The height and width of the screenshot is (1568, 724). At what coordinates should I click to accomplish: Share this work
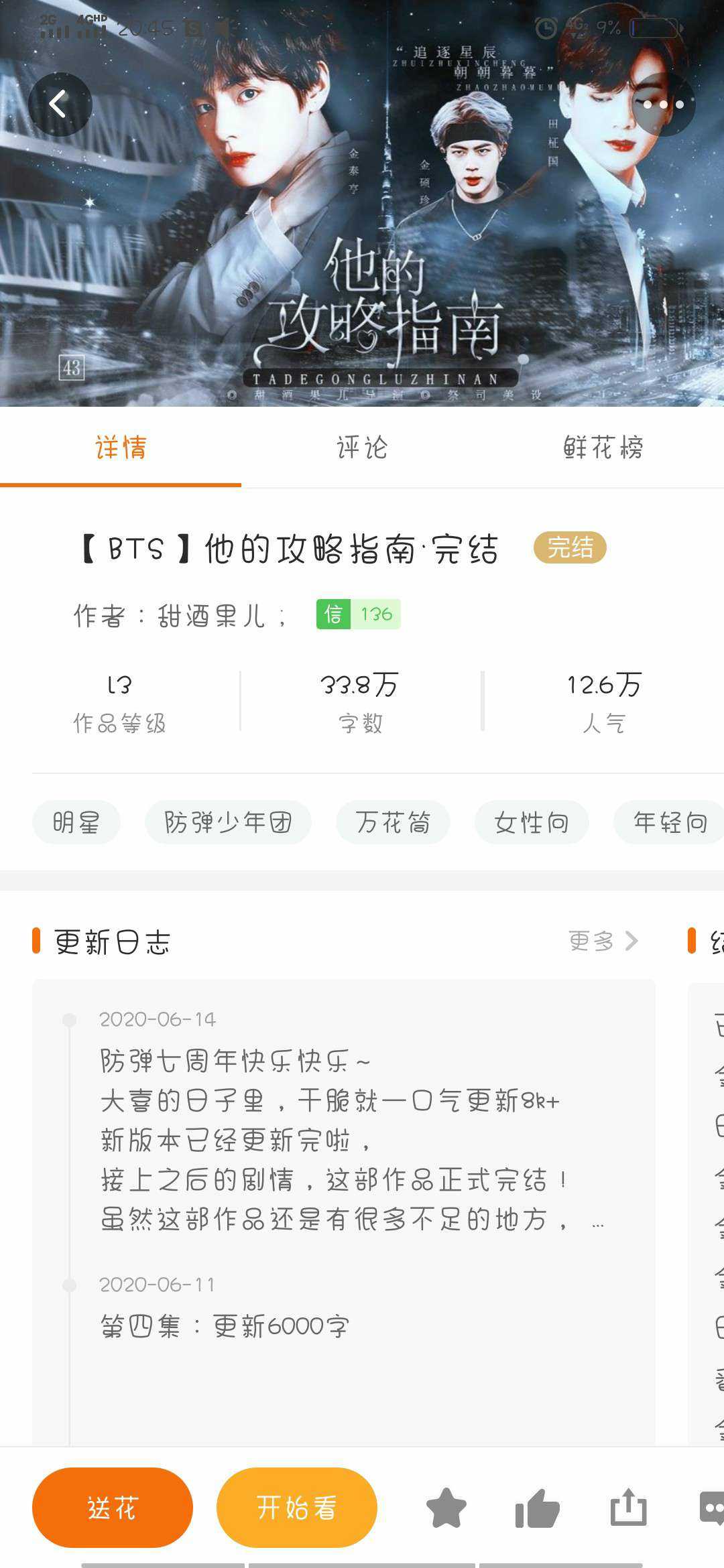628,1508
